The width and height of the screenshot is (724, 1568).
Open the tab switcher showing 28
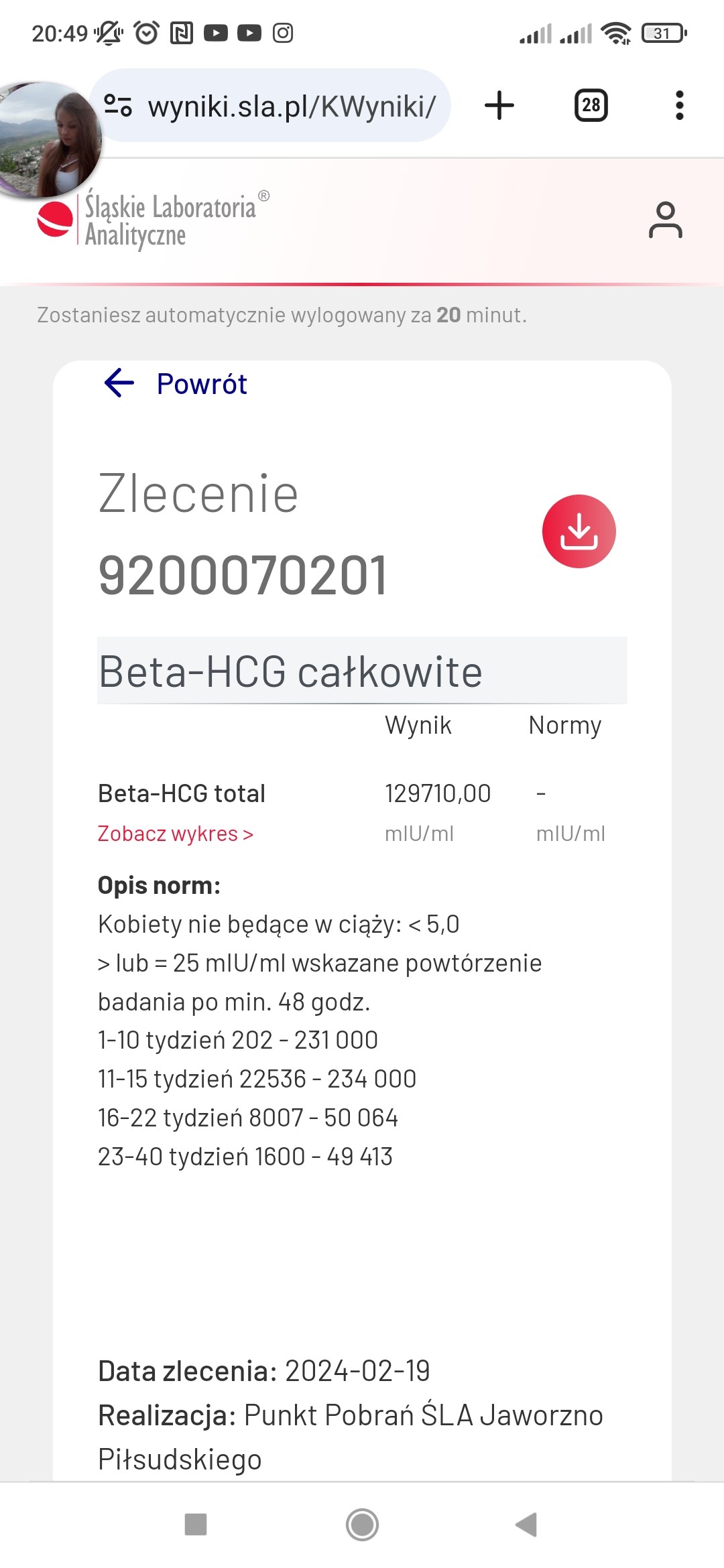click(x=591, y=106)
